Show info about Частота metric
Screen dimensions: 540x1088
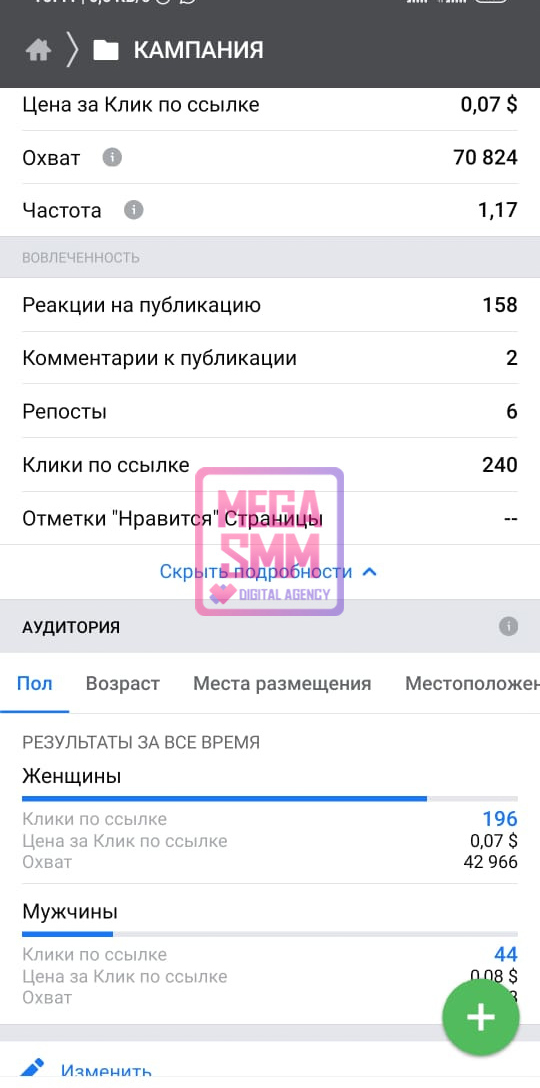coord(133,210)
